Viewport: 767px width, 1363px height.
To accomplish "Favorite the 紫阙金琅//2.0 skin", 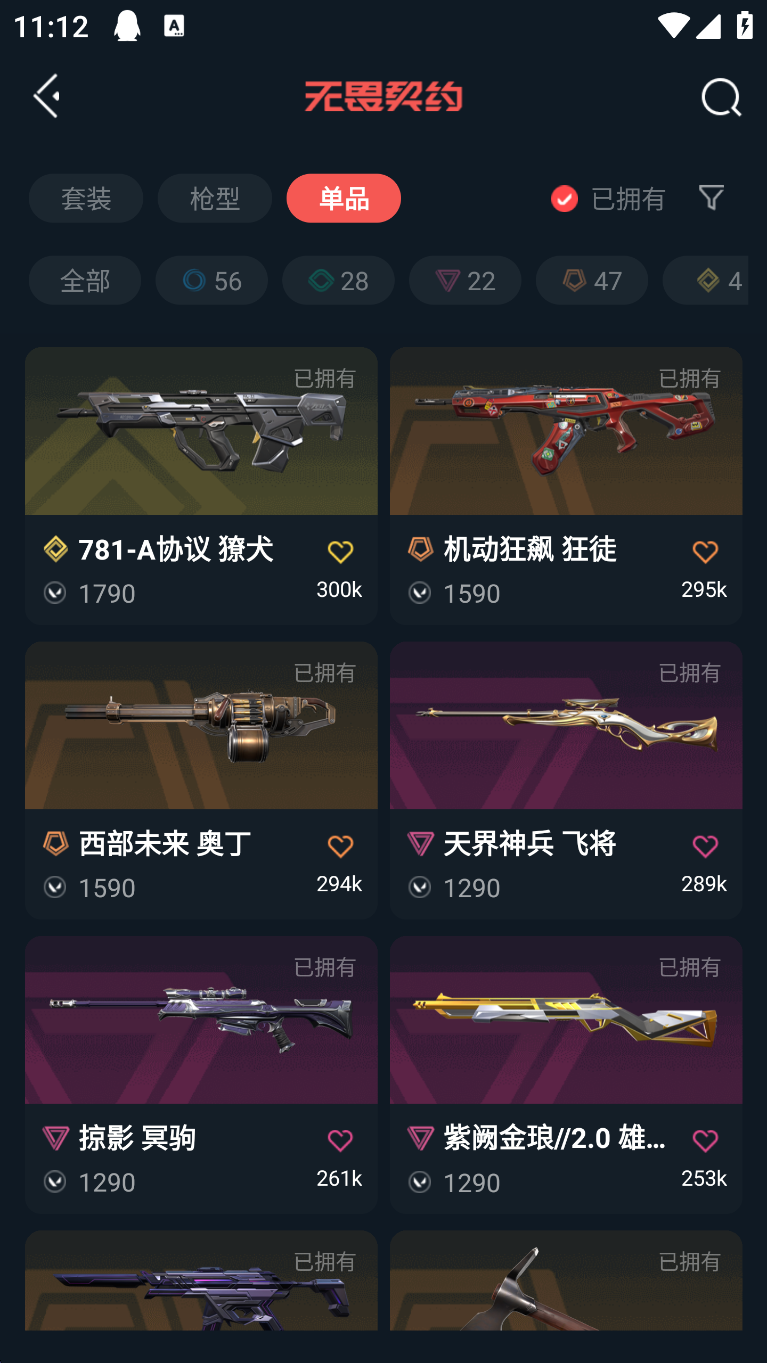I will click(x=705, y=1141).
